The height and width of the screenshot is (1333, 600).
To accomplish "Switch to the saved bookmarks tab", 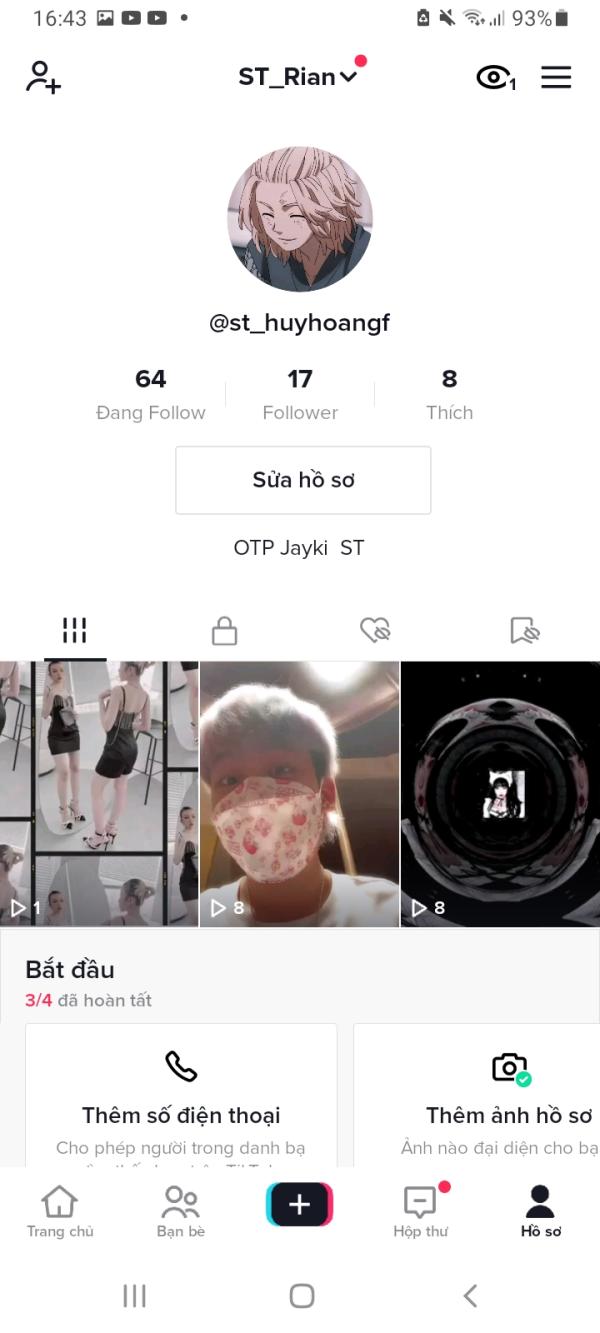I will (x=524, y=630).
